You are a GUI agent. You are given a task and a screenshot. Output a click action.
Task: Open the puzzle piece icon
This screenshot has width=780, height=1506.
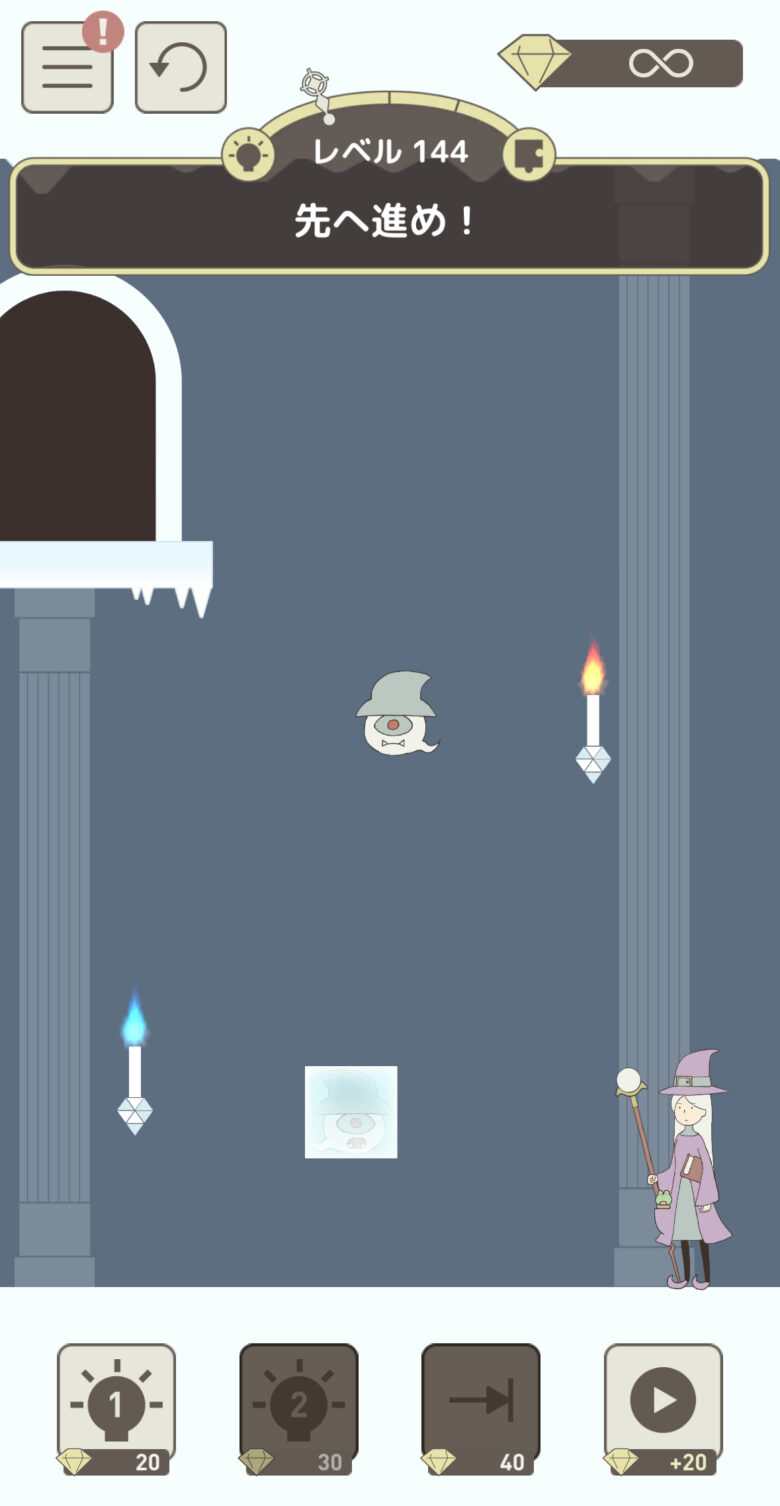point(527,155)
